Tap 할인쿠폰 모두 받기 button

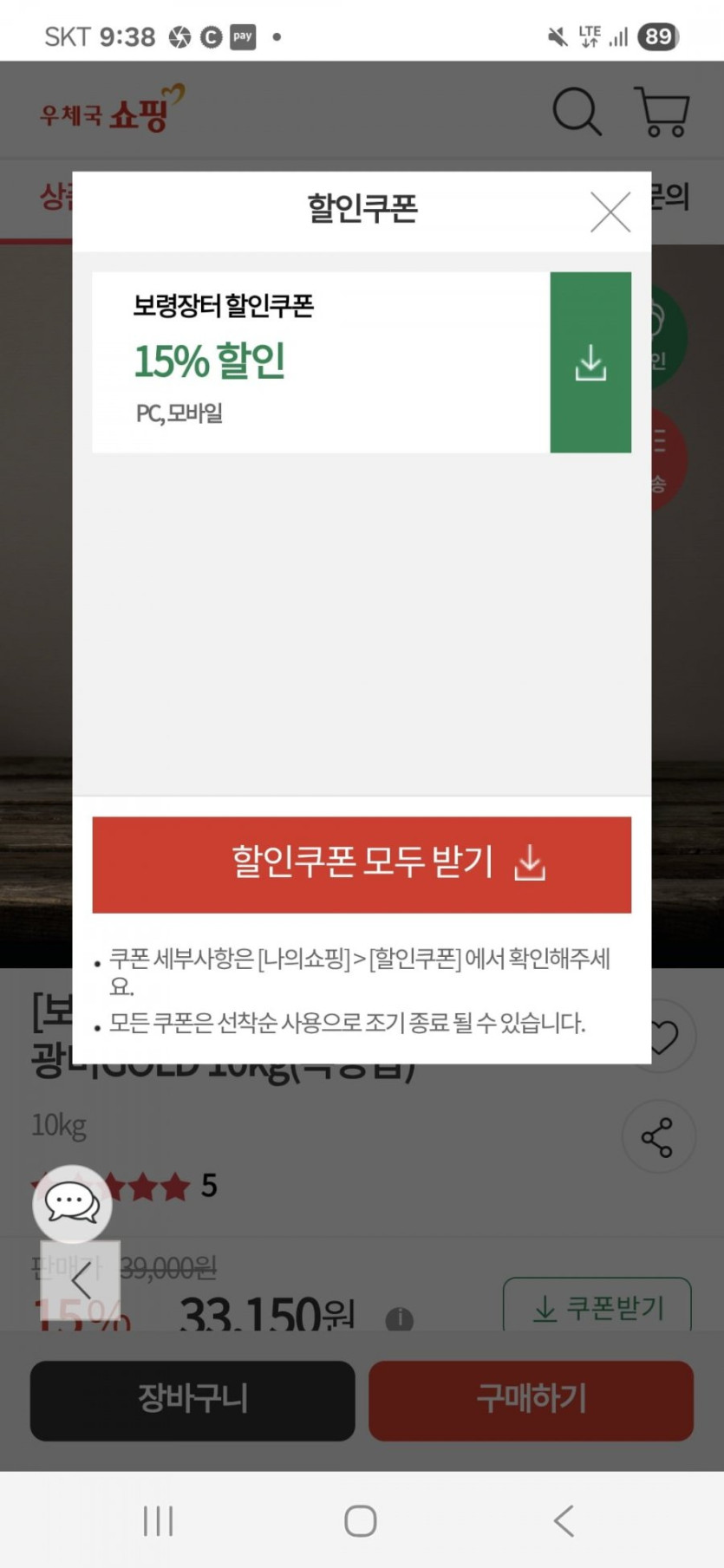[x=362, y=864]
